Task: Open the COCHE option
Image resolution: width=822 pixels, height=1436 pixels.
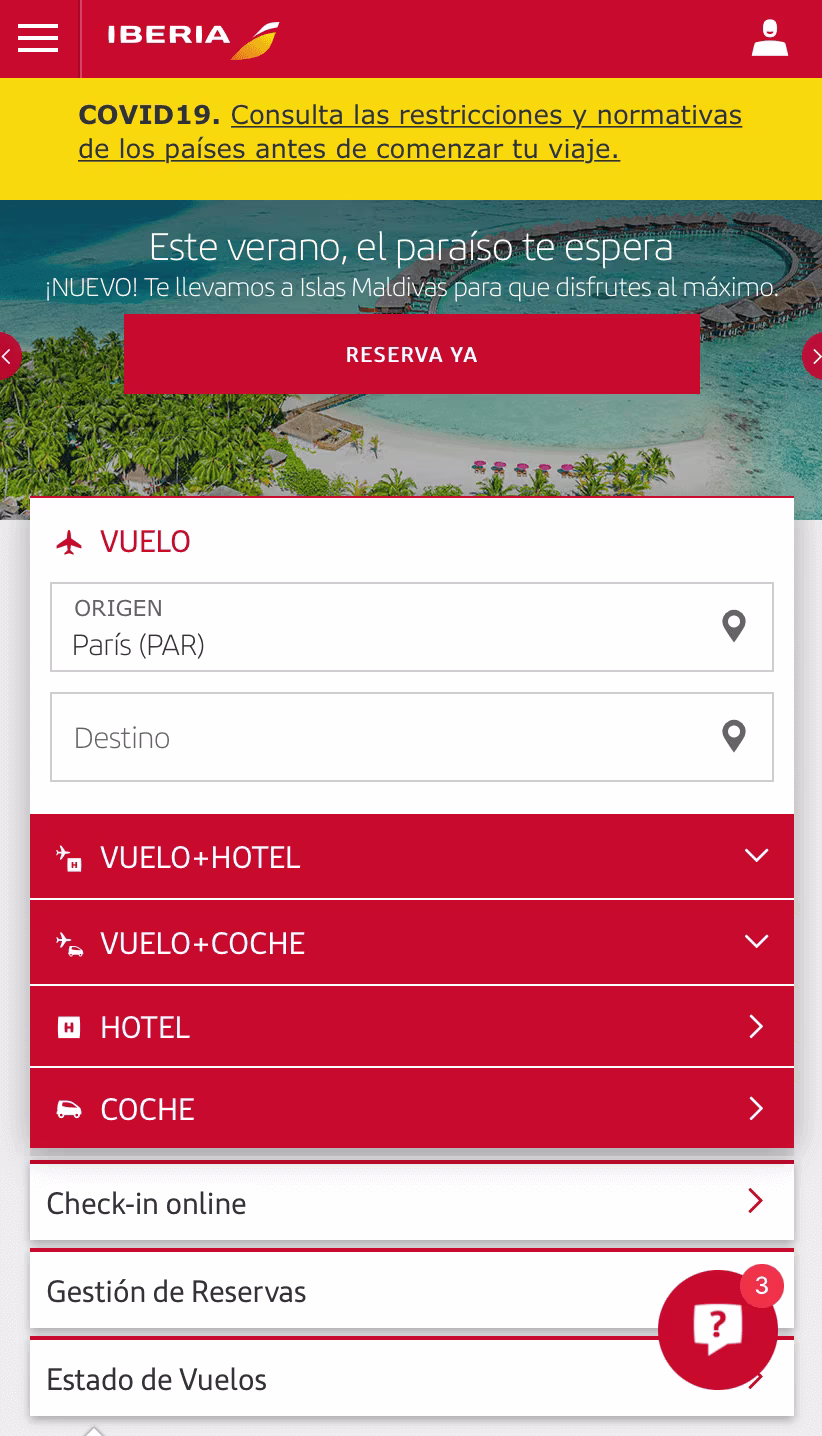Action: click(x=411, y=1108)
